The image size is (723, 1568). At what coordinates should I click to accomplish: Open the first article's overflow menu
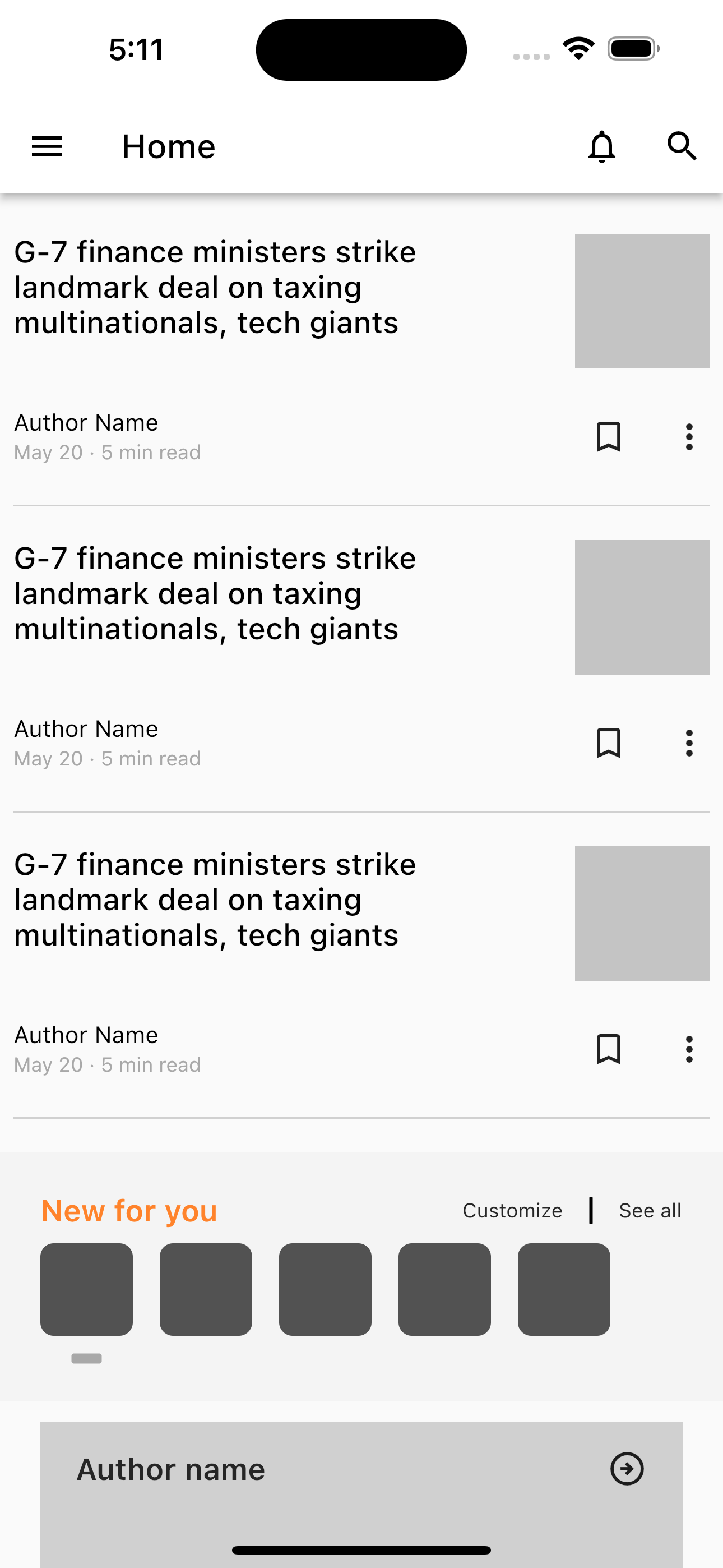click(689, 437)
